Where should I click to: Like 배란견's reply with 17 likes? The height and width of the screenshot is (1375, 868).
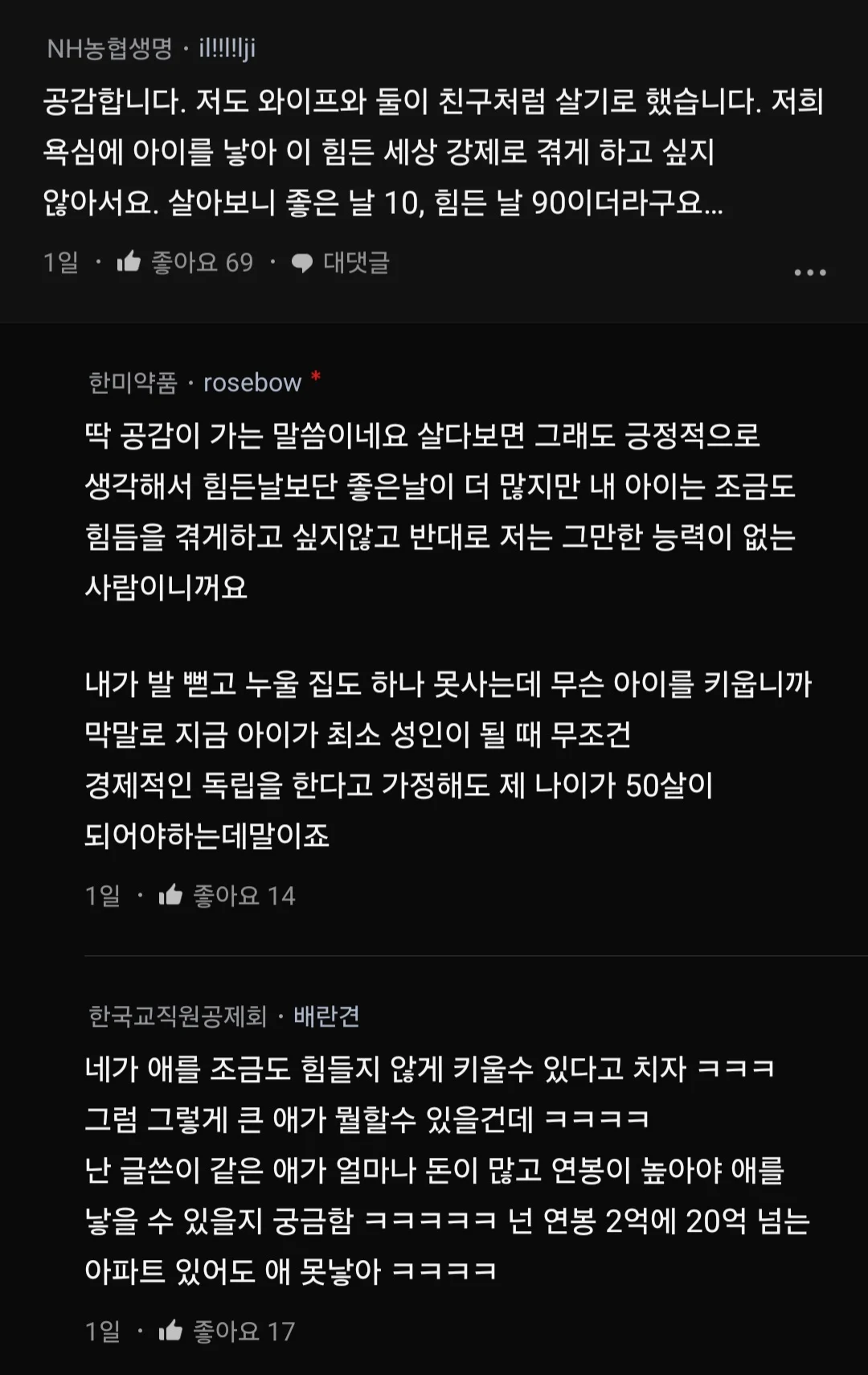pyautogui.click(x=171, y=1331)
